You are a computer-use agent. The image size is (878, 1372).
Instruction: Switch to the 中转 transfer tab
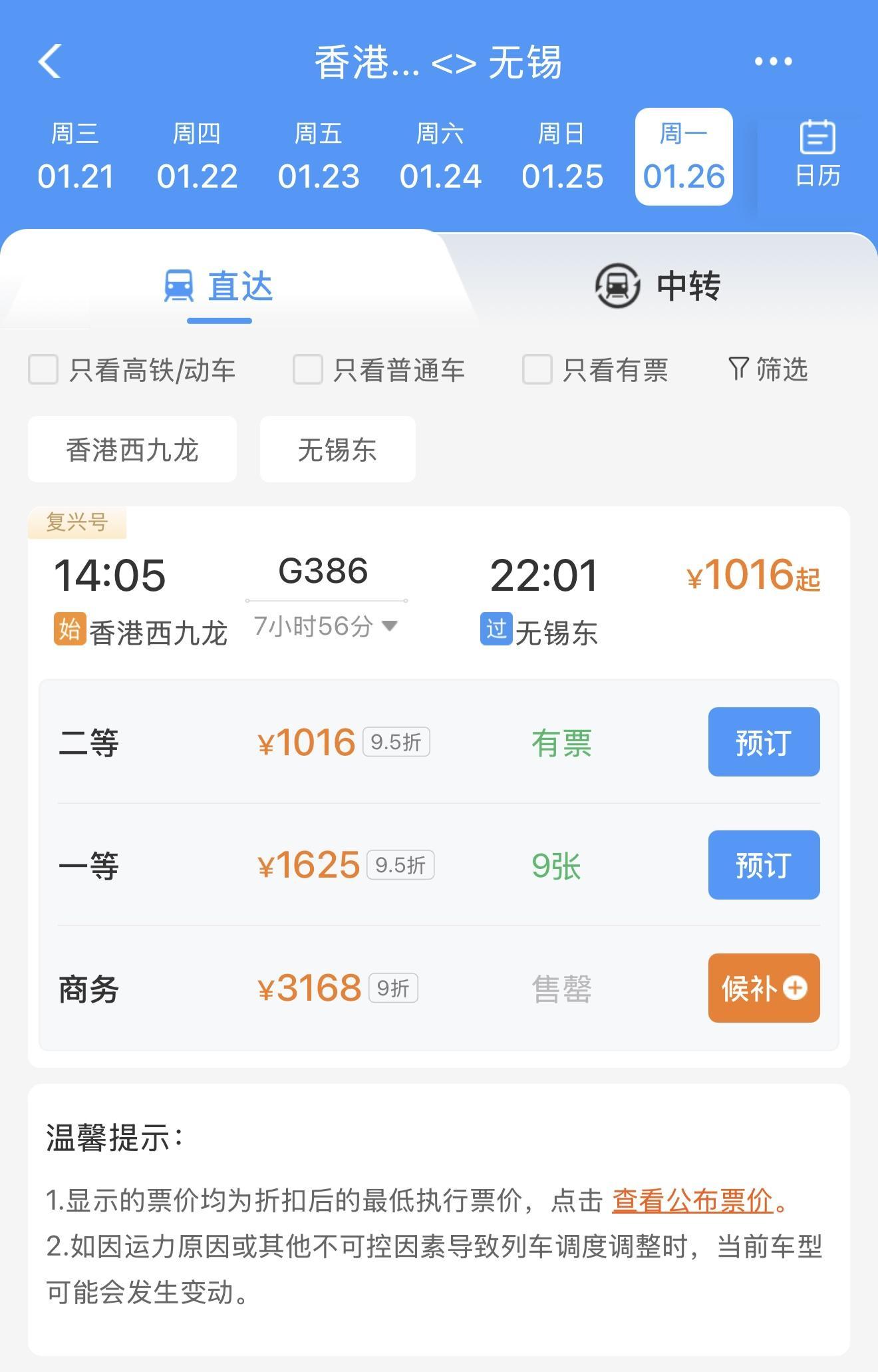click(x=657, y=286)
